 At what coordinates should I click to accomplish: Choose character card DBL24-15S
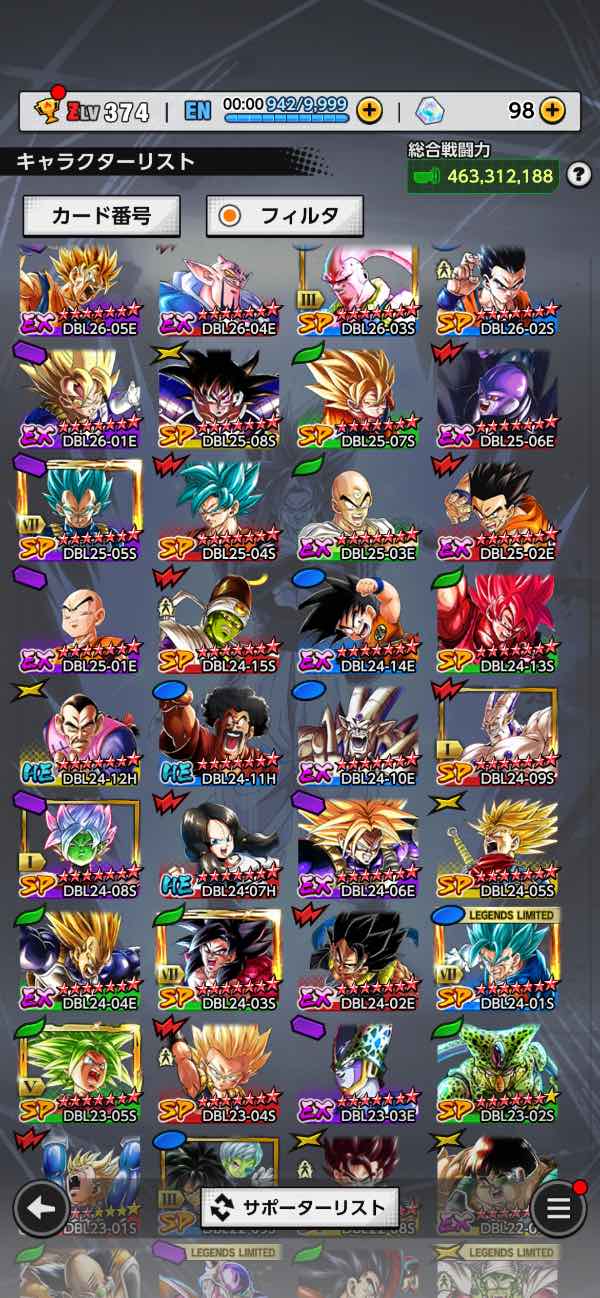(220, 620)
